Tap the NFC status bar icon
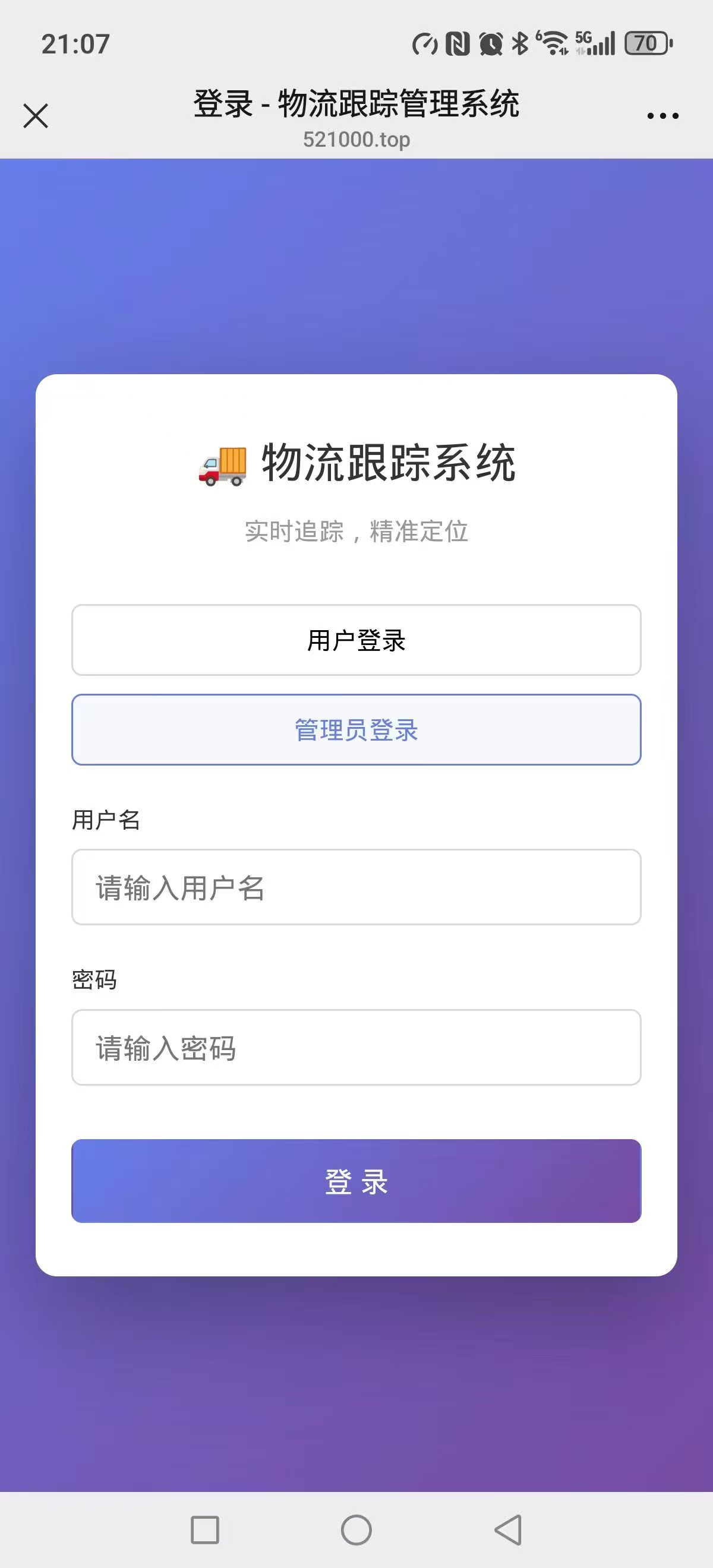The height and width of the screenshot is (1568, 713). (x=459, y=43)
